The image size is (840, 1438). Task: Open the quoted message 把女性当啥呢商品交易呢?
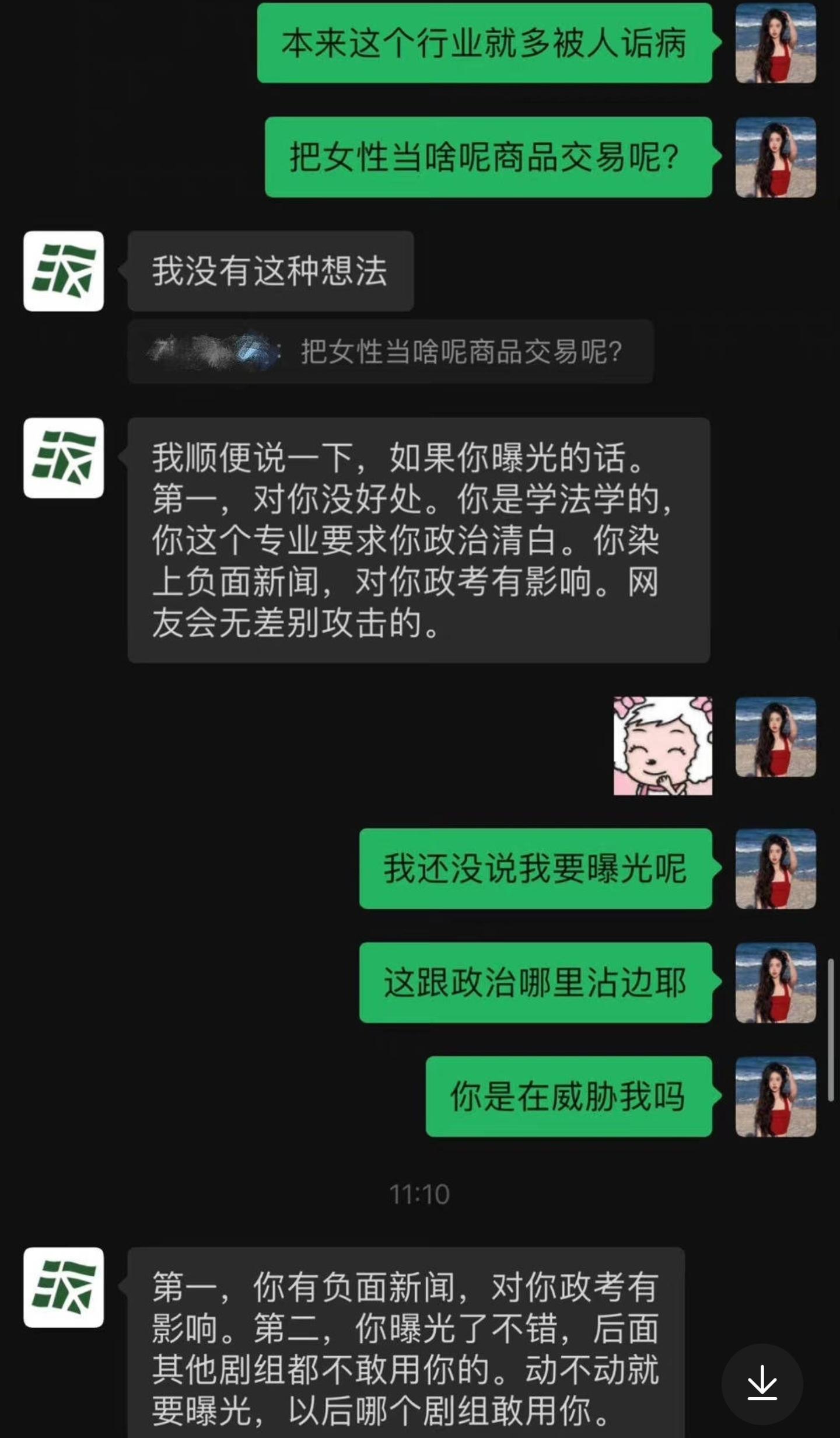pos(390,352)
